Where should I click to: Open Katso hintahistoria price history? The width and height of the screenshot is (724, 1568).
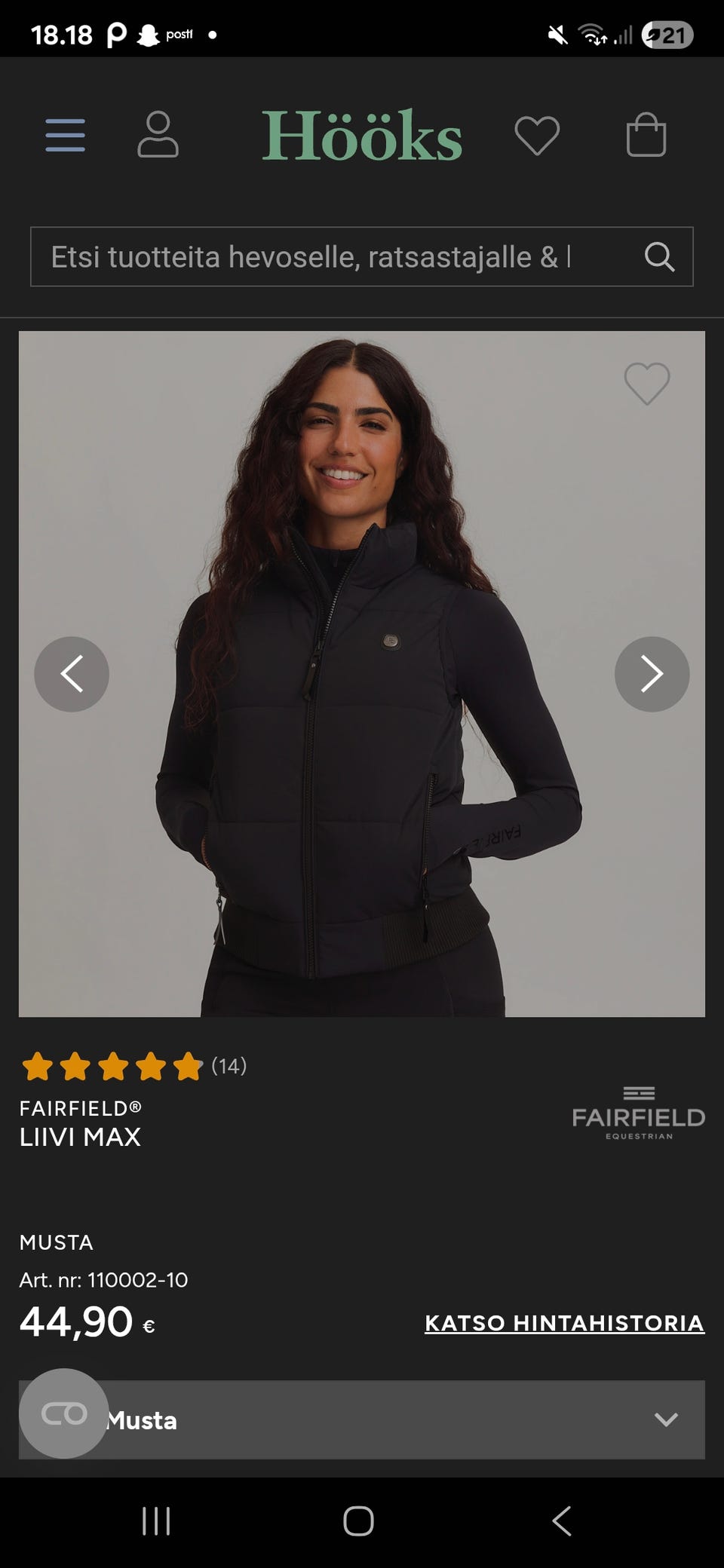tap(564, 1323)
